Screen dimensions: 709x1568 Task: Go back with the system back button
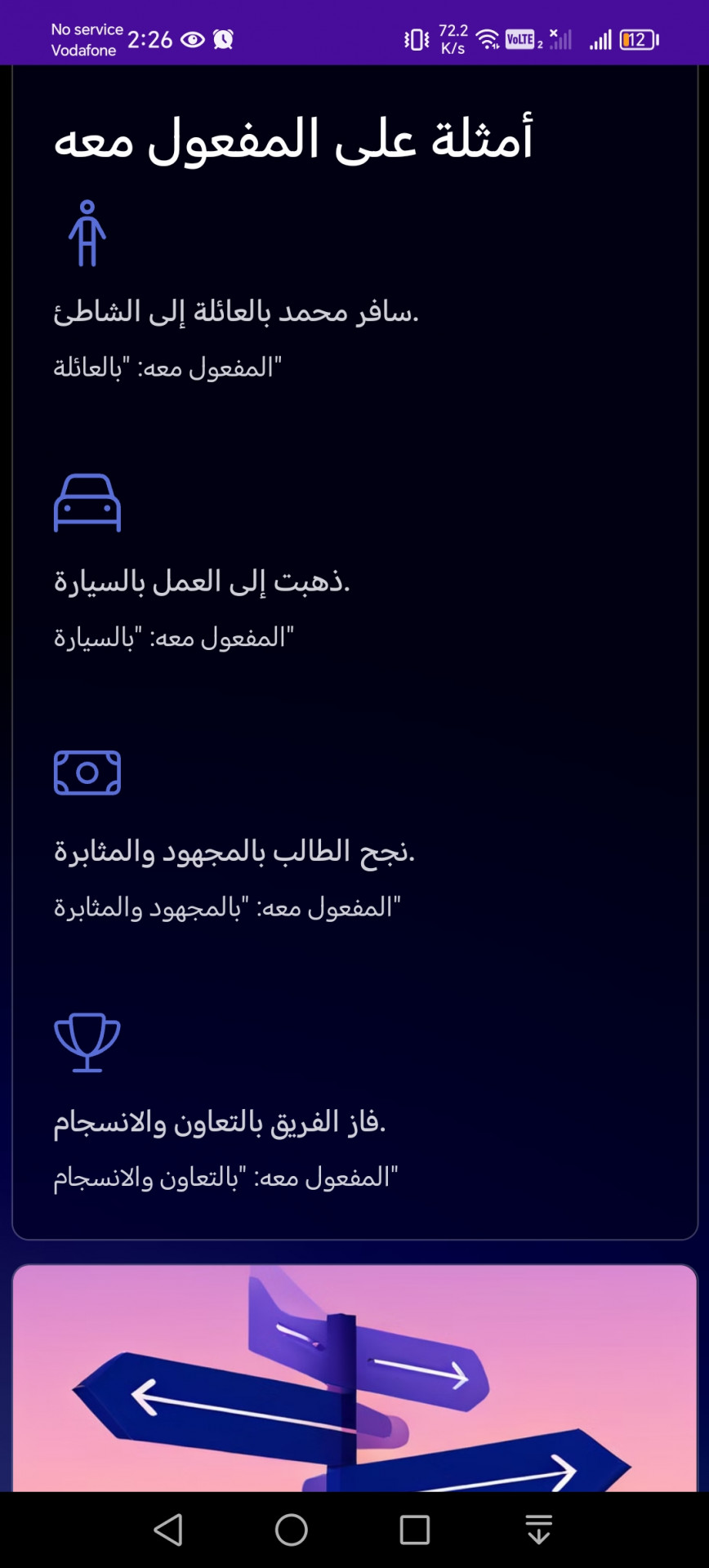[168, 1530]
